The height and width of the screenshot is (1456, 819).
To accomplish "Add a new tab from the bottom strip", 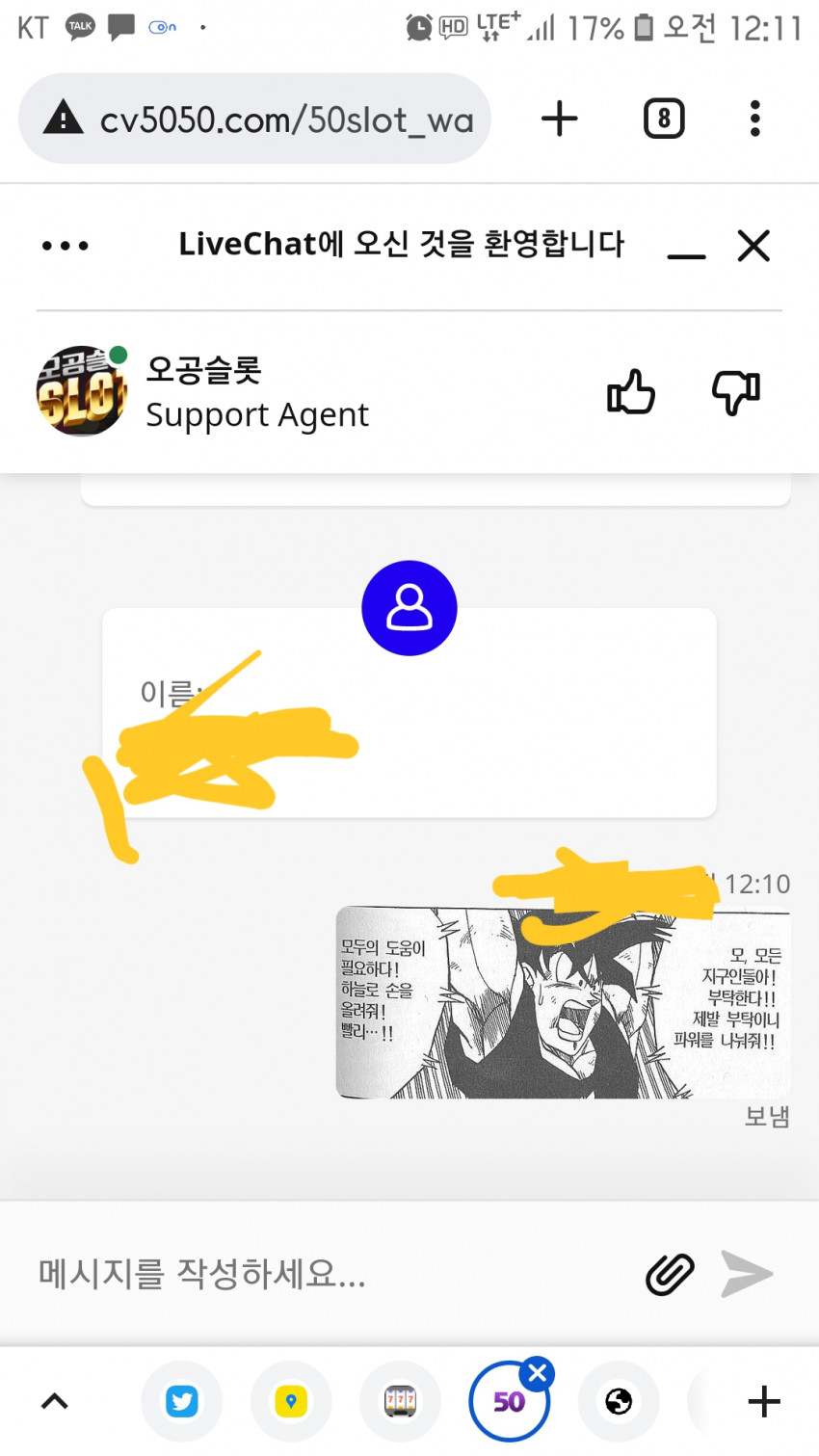I will click(x=764, y=1401).
